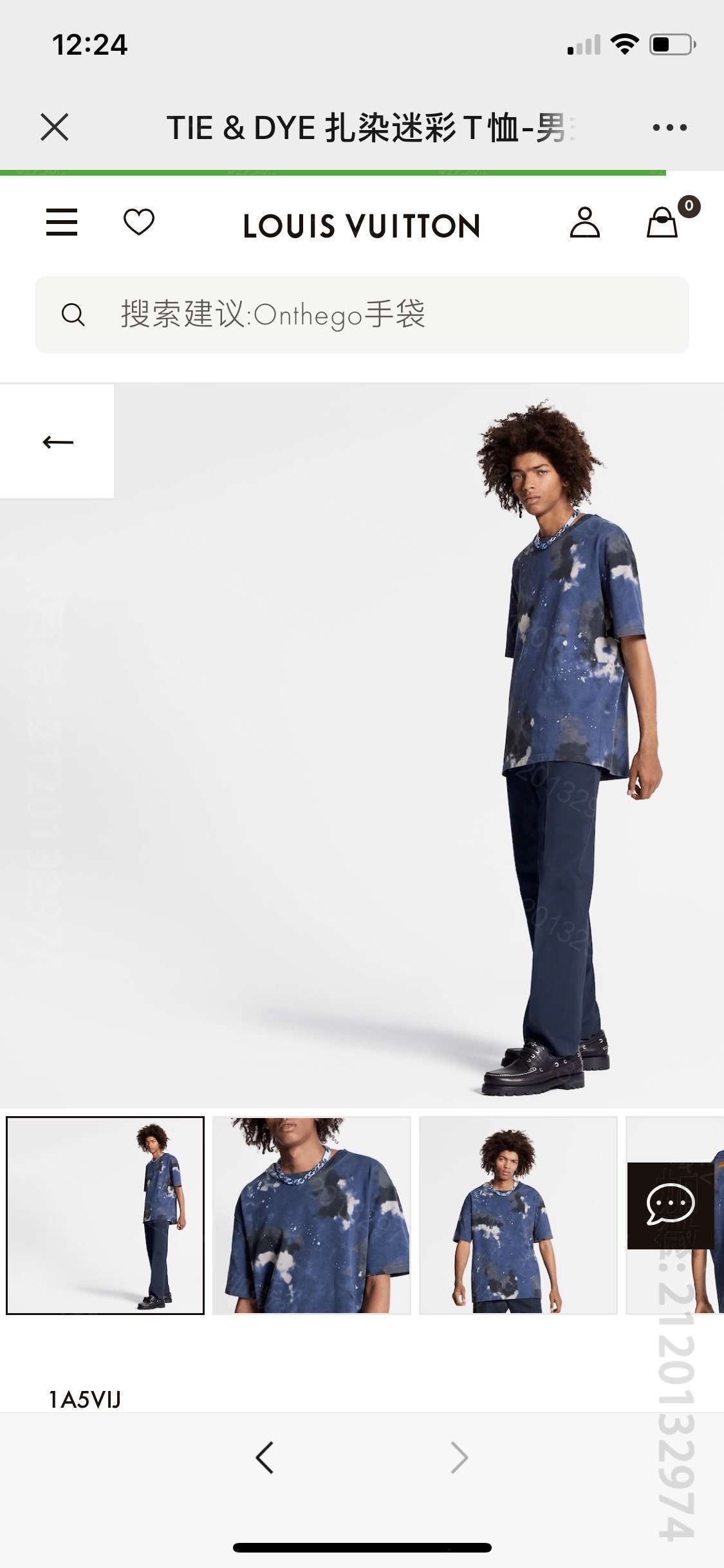Select the full-body side view thumbnail
The width and height of the screenshot is (724, 1568).
pyautogui.click(x=106, y=1215)
